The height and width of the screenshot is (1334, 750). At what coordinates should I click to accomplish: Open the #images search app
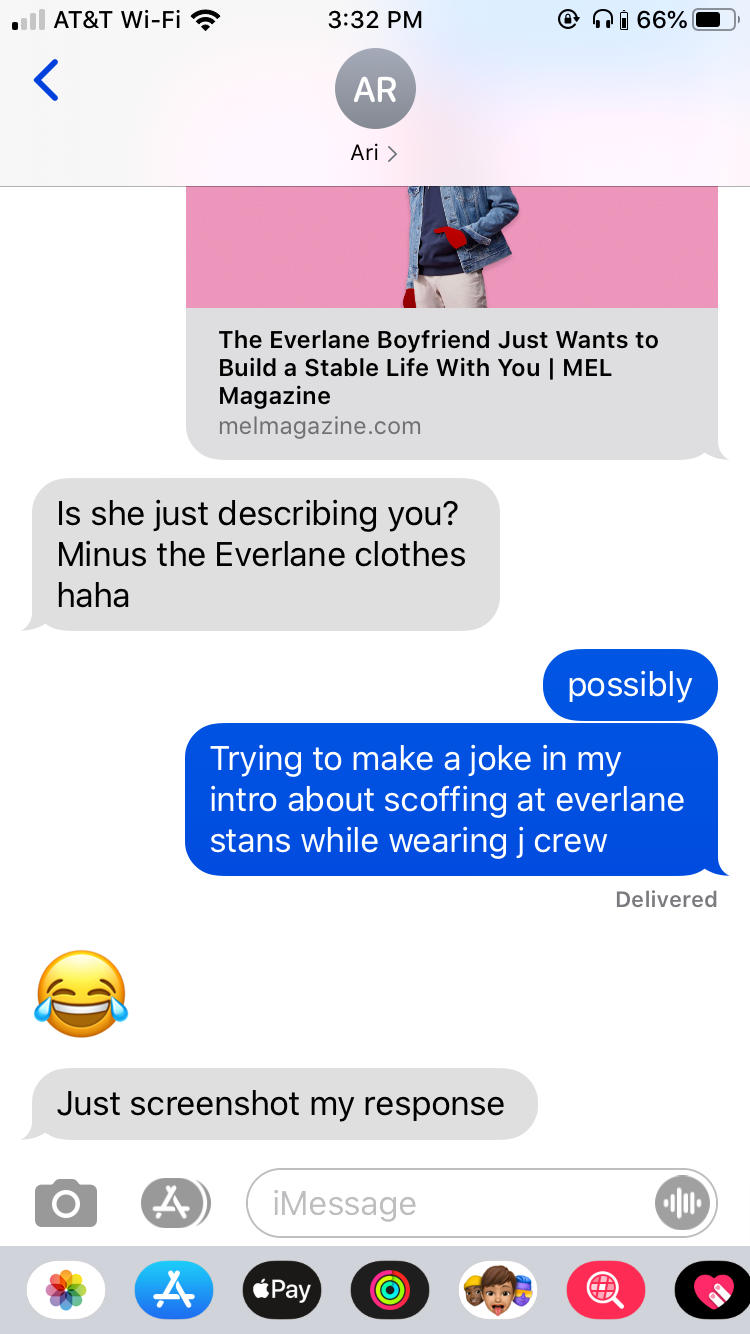click(x=606, y=1290)
